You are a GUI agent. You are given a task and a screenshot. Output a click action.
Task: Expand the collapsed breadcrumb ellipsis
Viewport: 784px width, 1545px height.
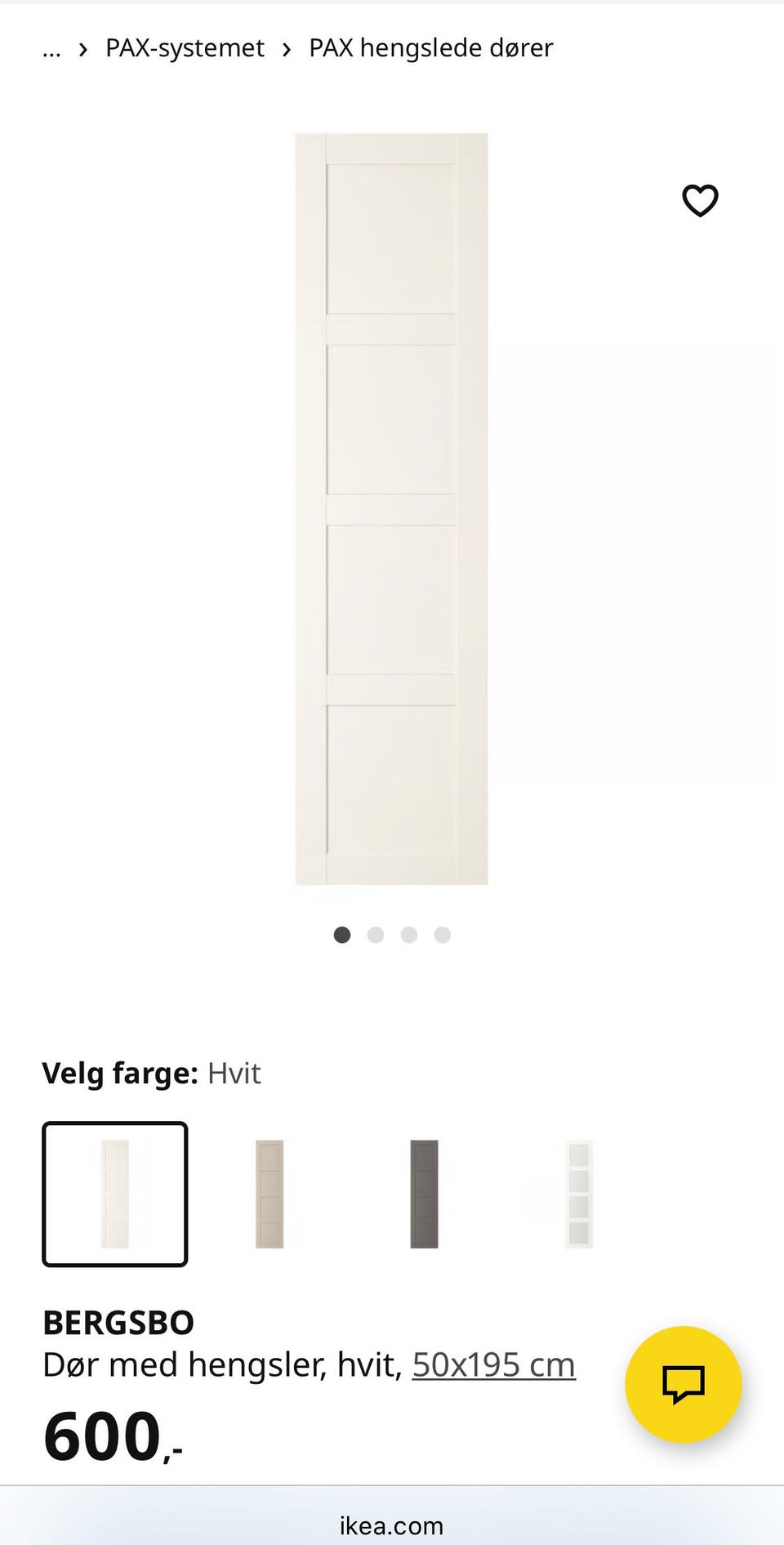pos(51,49)
